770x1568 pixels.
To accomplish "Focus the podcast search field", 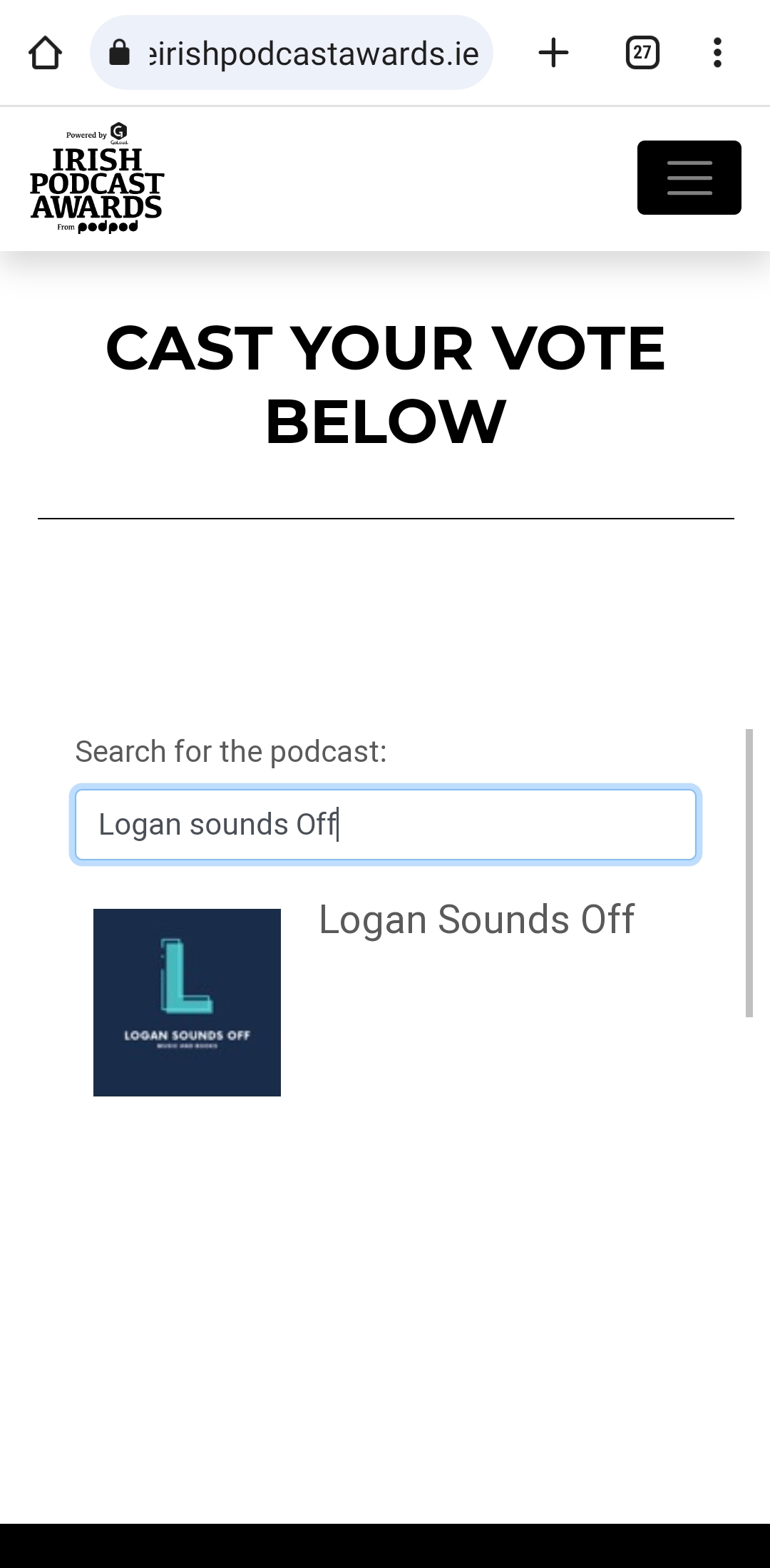I will (385, 825).
